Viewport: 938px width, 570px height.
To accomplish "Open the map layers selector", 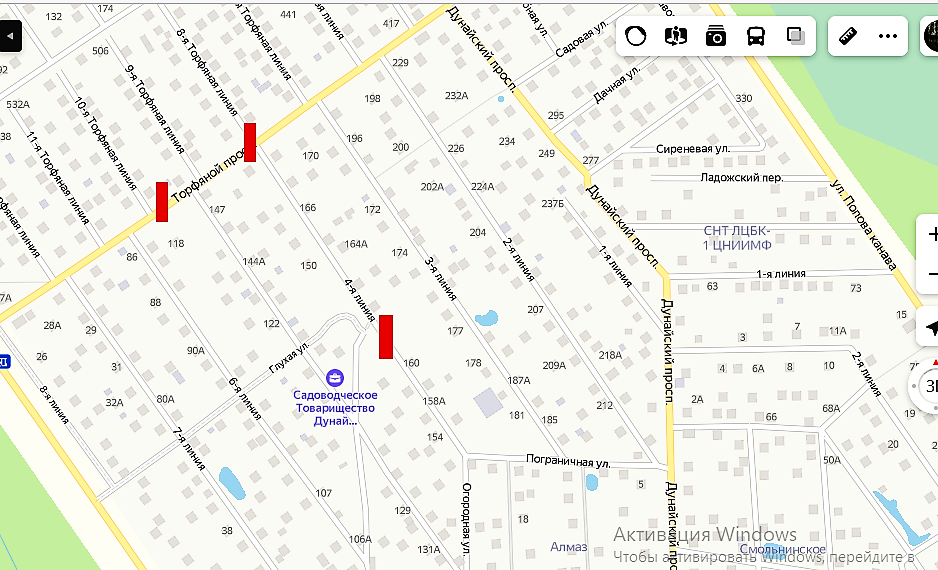I will (x=795, y=37).
